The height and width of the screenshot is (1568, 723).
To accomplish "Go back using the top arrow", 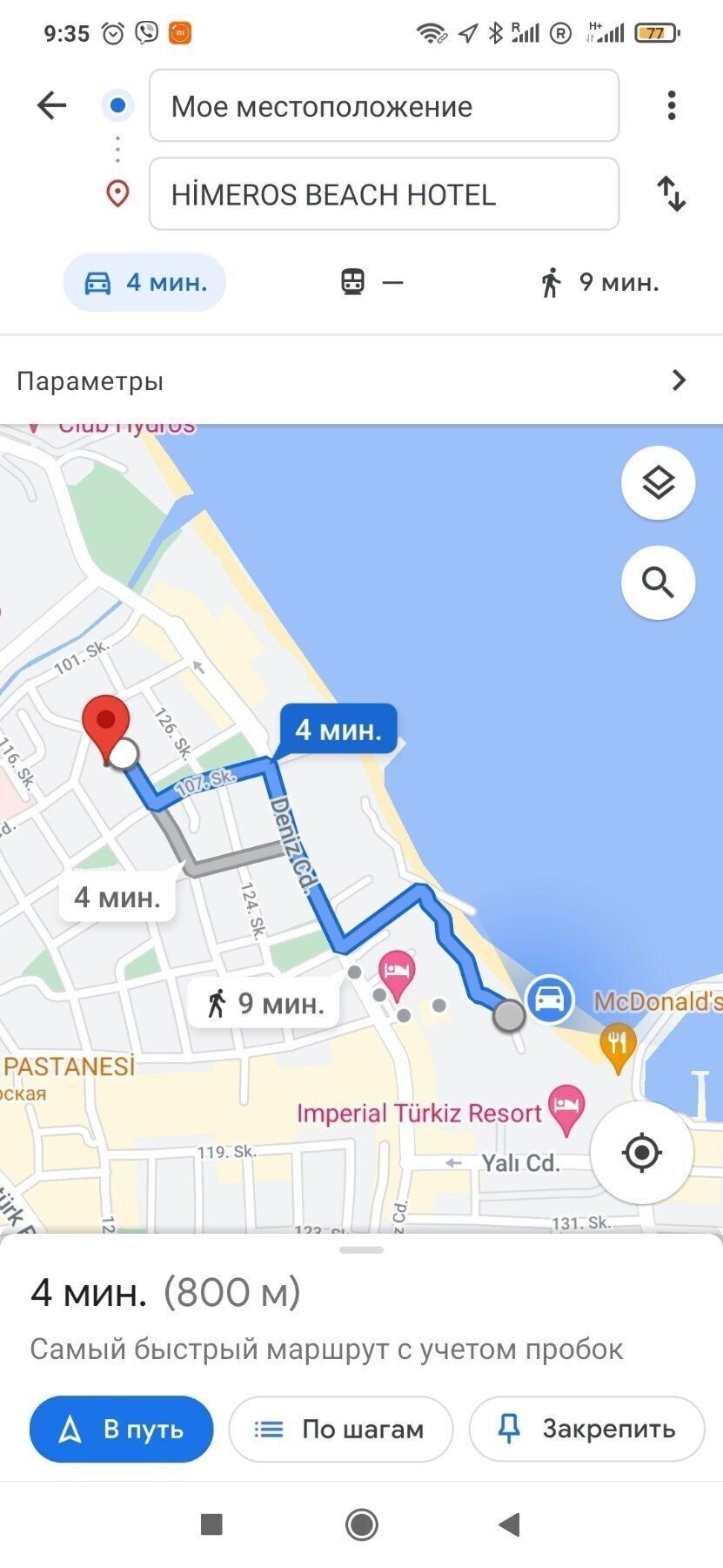I will pyautogui.click(x=52, y=105).
